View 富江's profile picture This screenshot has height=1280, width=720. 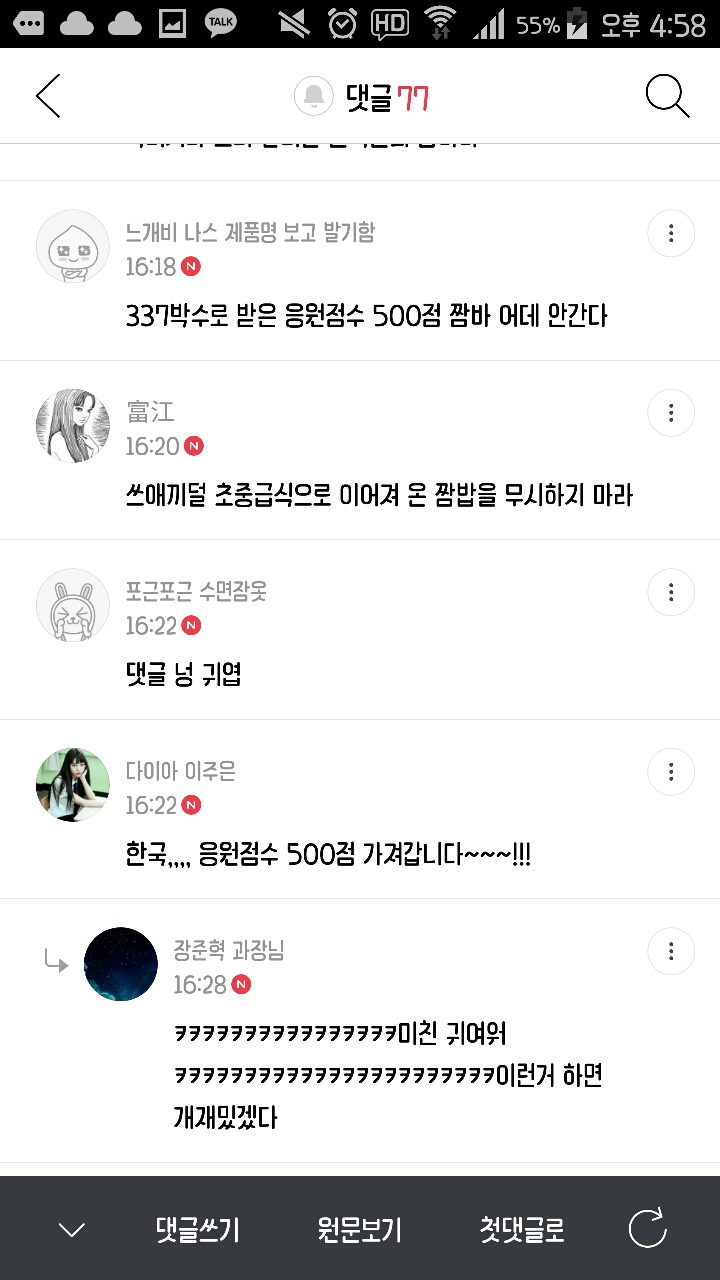pyautogui.click(x=73, y=426)
